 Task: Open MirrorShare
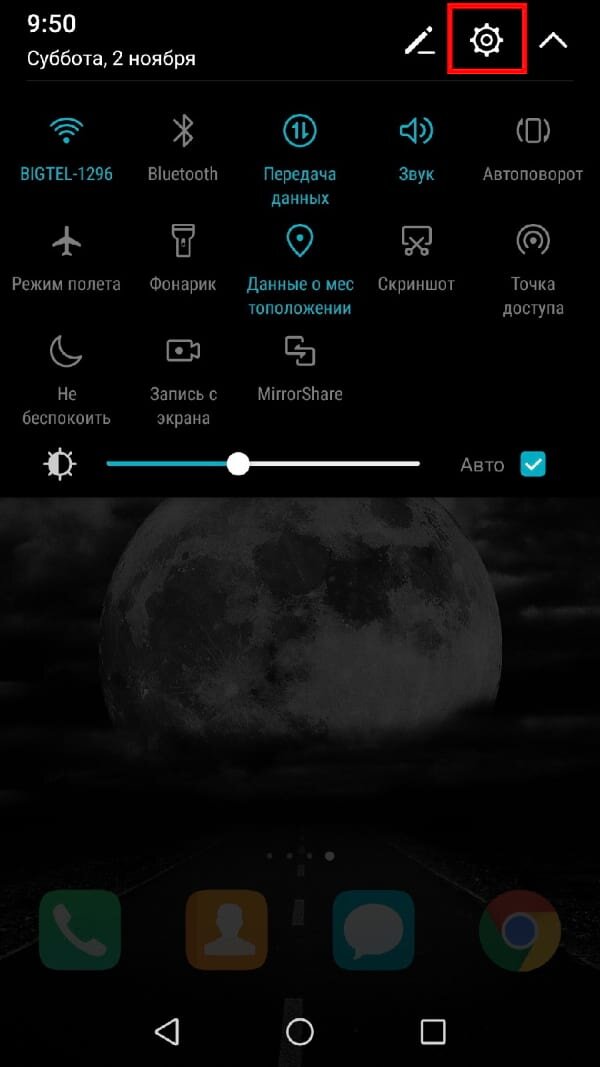[300, 369]
